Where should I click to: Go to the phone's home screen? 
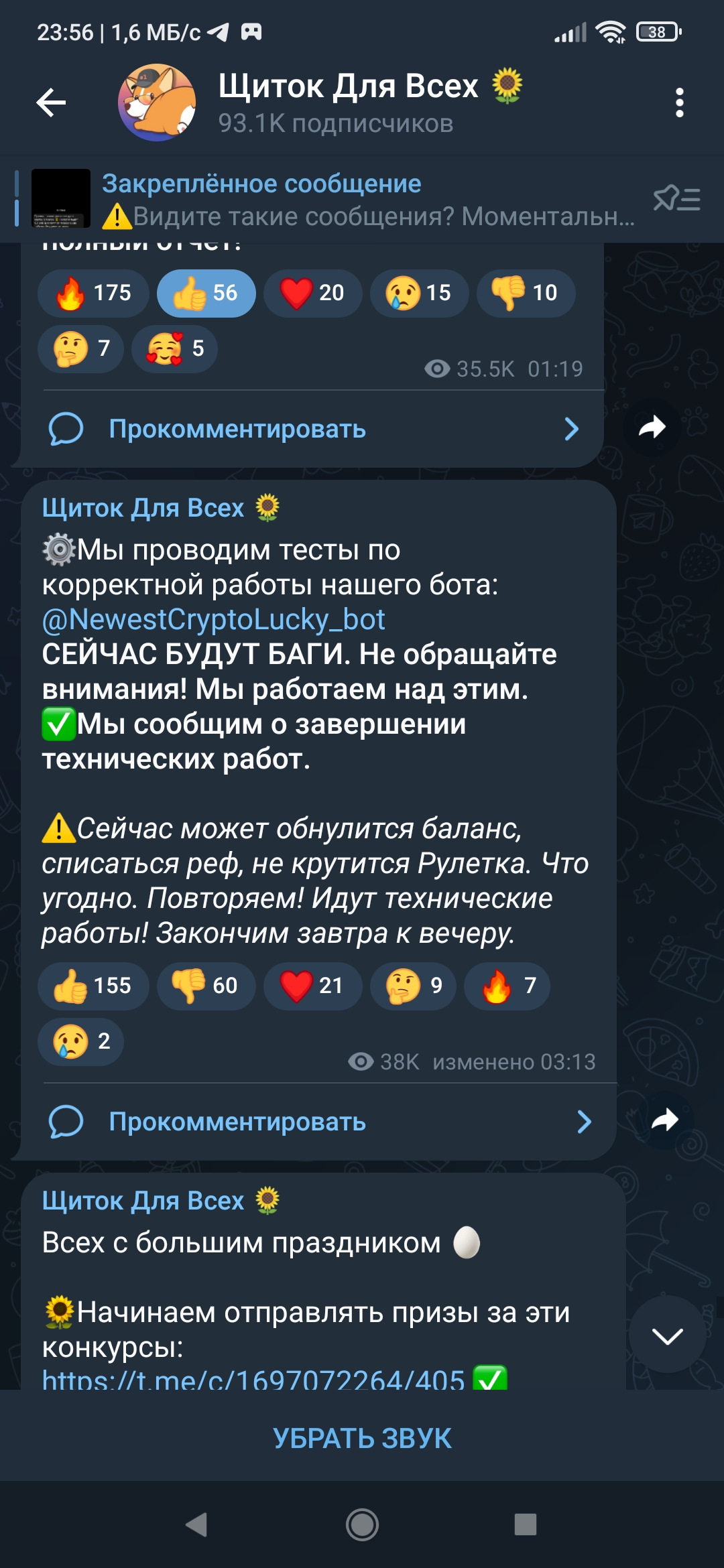(362, 1524)
